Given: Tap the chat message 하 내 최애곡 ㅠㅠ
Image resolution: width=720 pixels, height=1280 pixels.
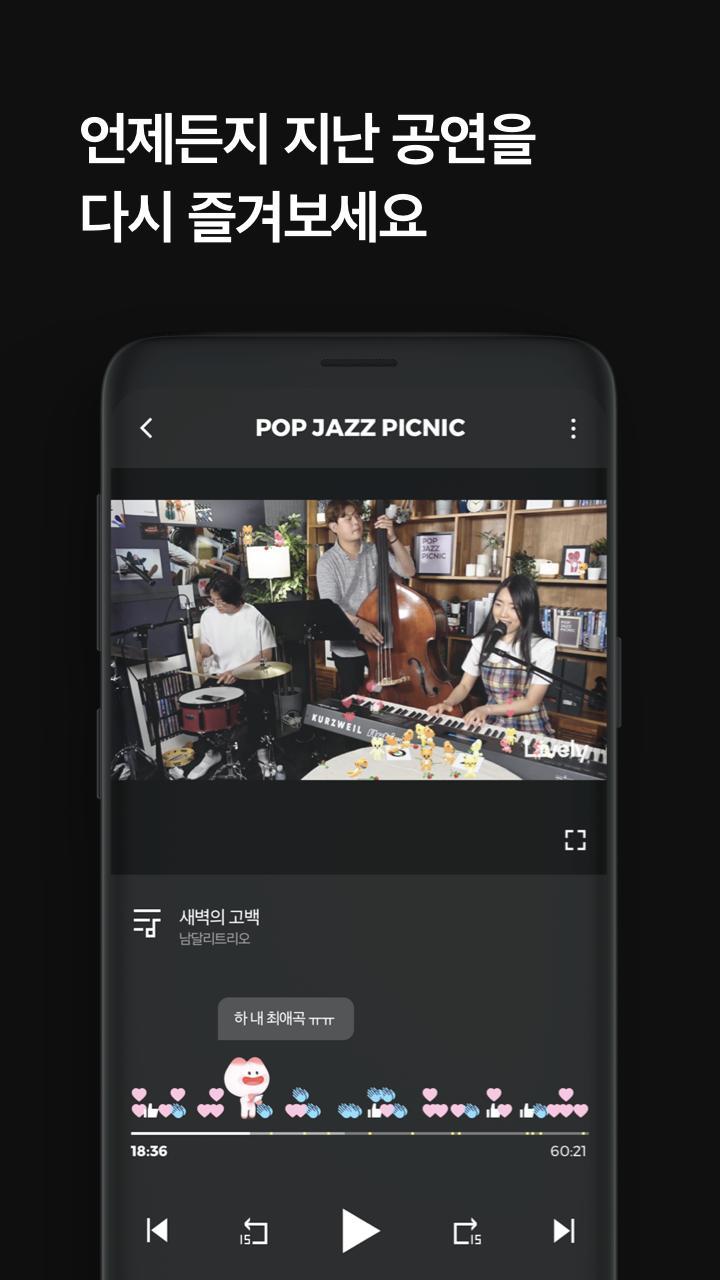Looking at the screenshot, I should (x=286, y=1018).
